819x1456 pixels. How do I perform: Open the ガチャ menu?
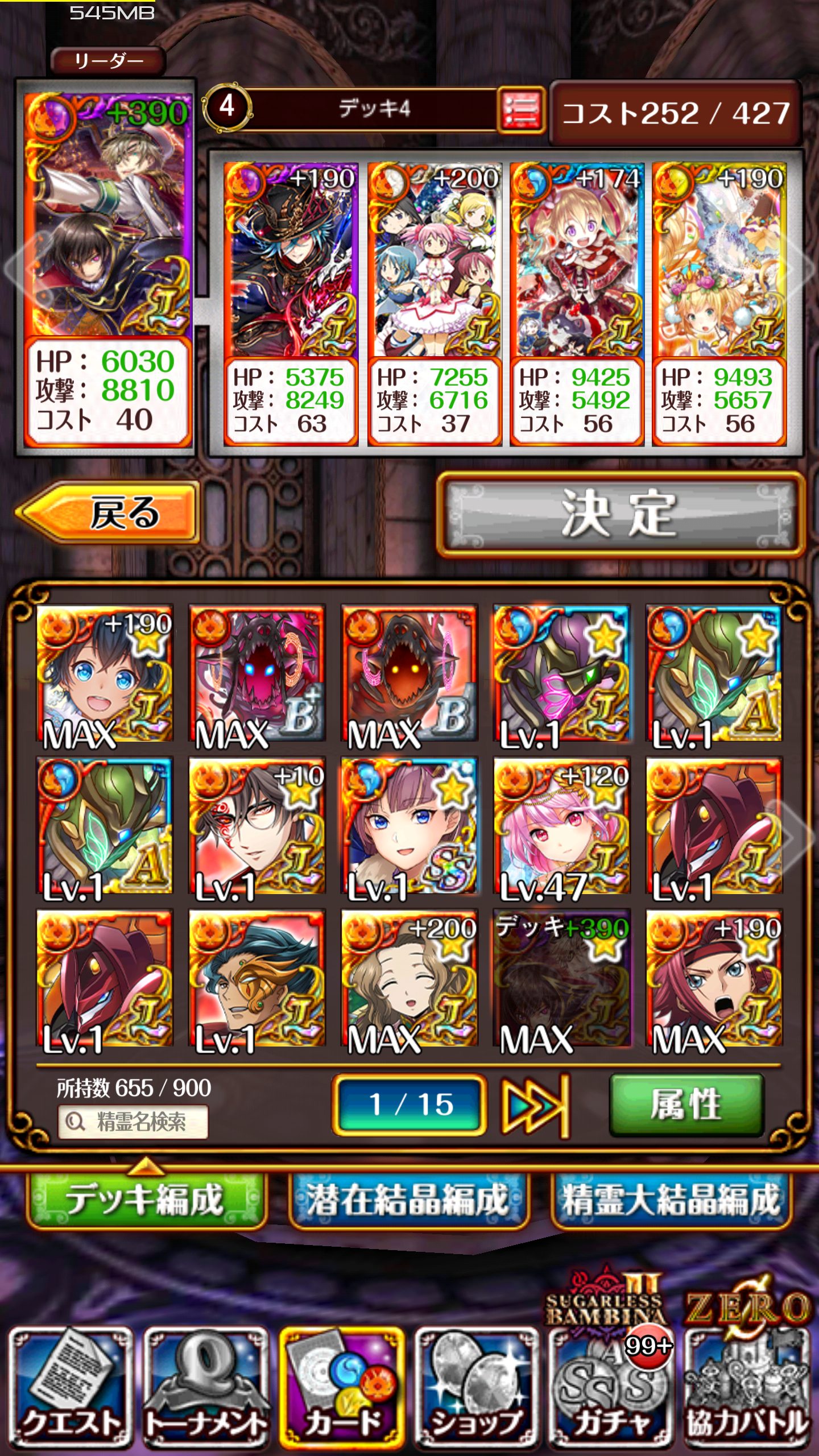(611, 1388)
